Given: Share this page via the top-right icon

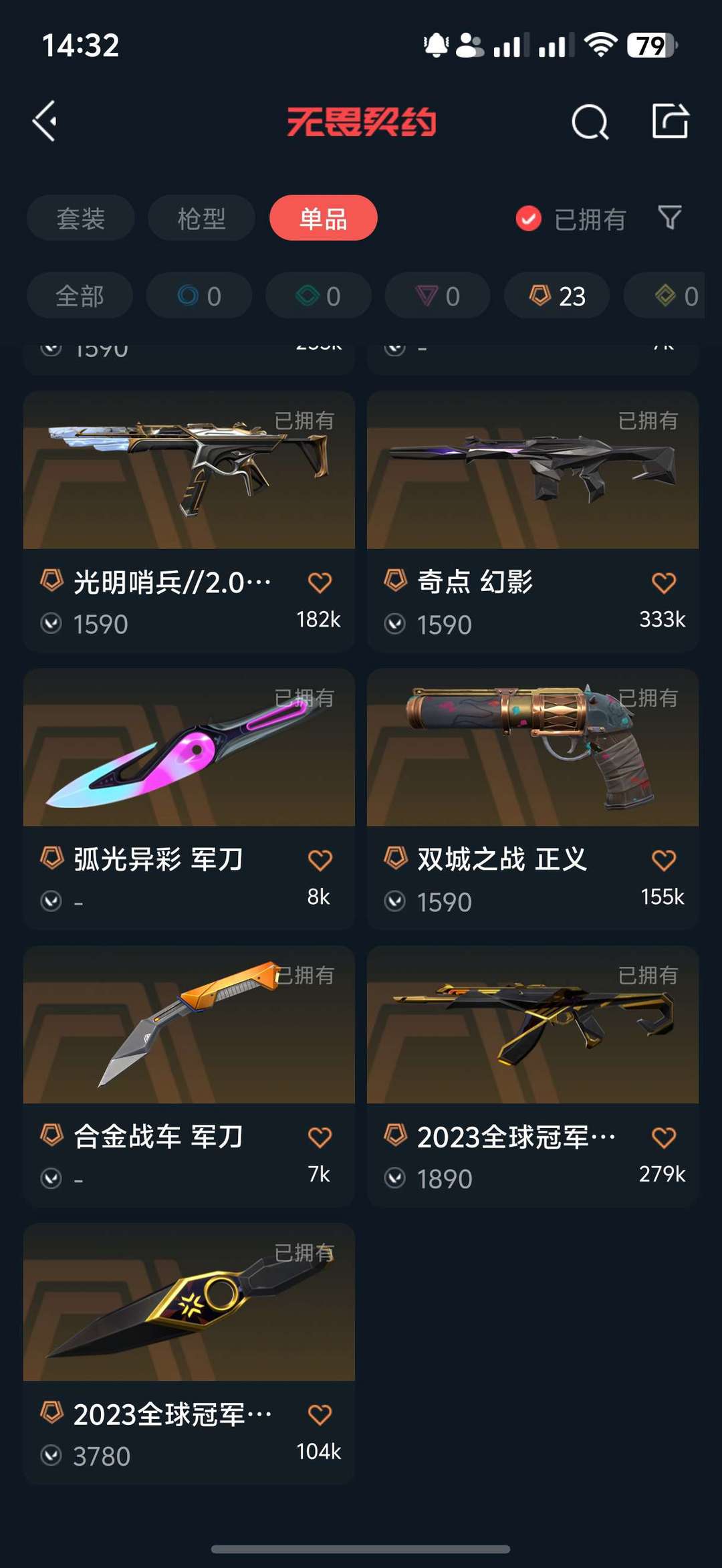Looking at the screenshot, I should click(670, 122).
